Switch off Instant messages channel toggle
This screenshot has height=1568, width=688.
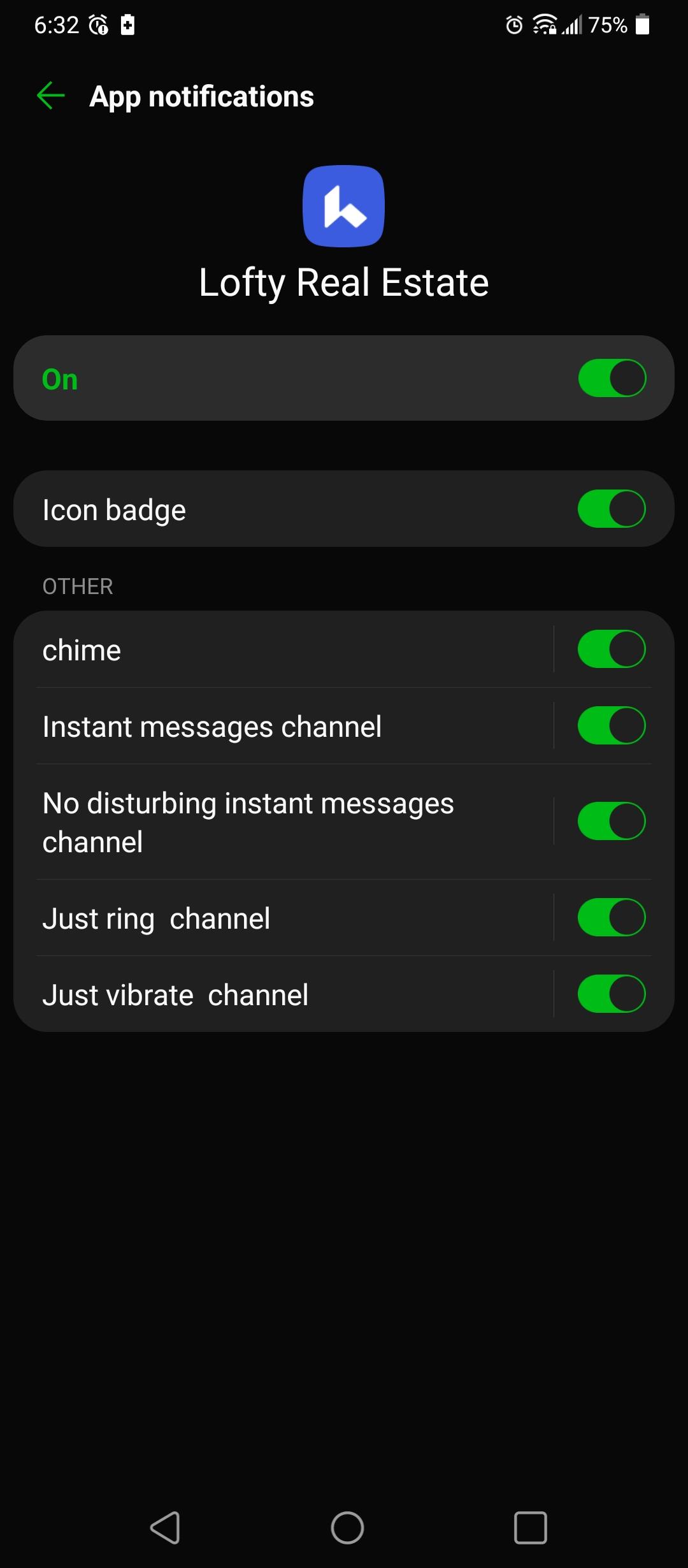[x=612, y=725]
